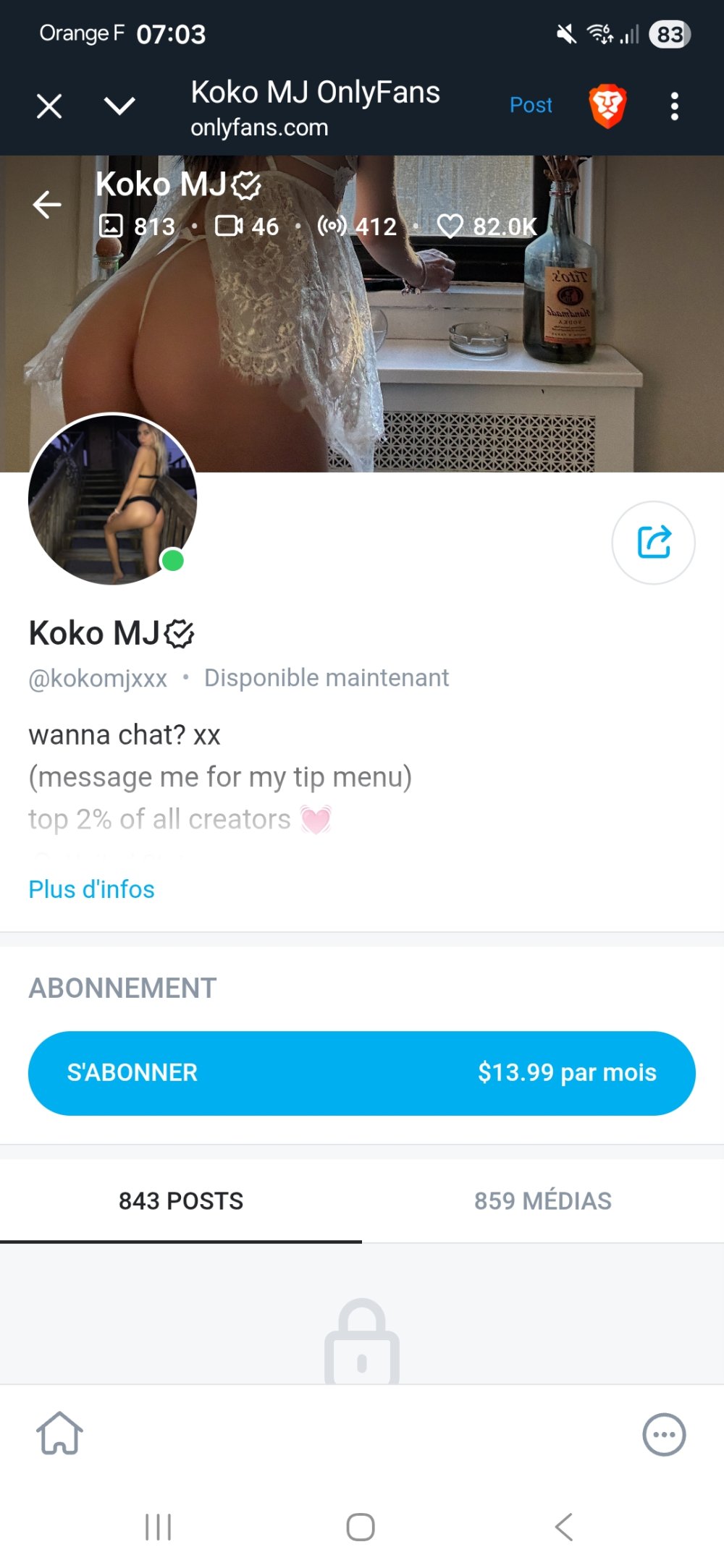Share this profile via the share icon
The image size is (724, 1568).
click(653, 543)
